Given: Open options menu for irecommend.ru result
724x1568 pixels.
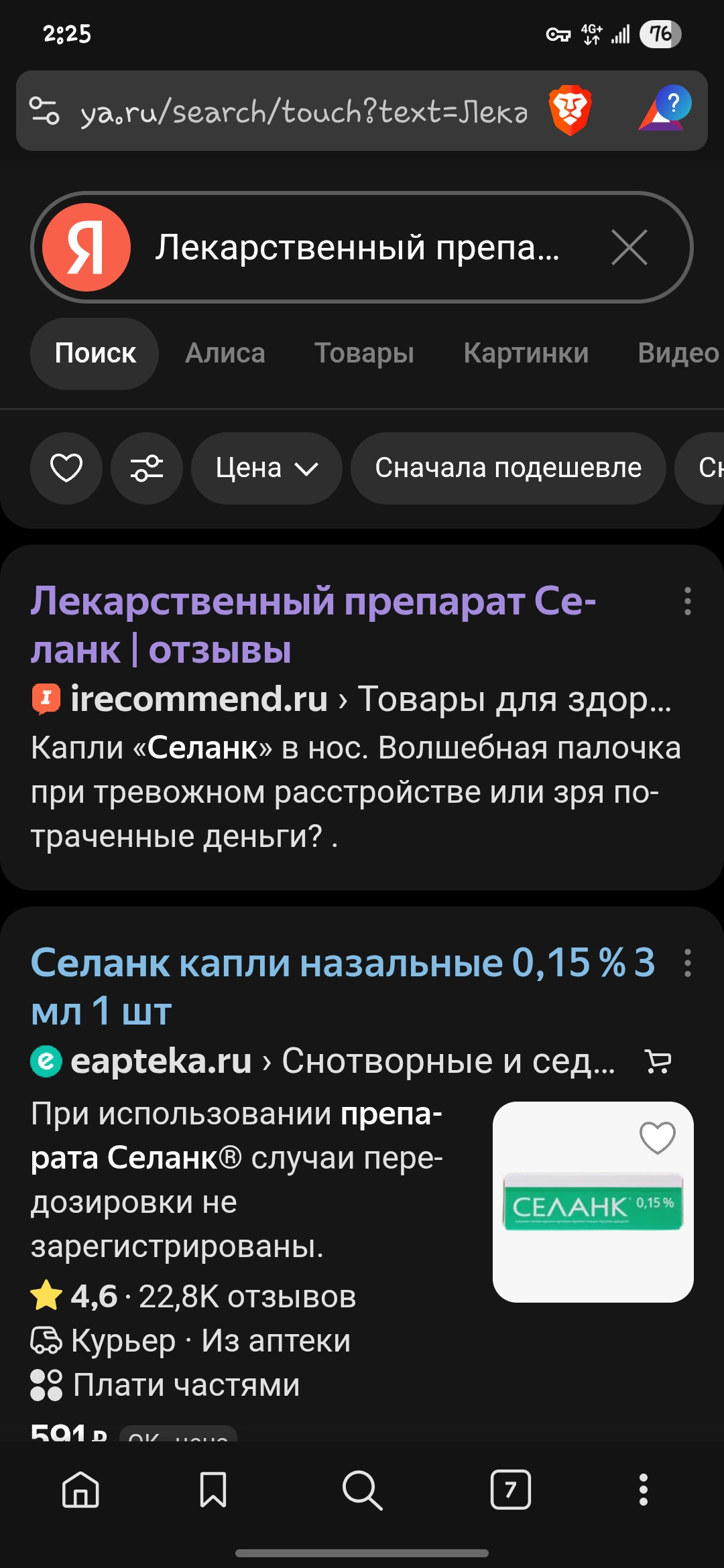Looking at the screenshot, I should click(x=687, y=601).
